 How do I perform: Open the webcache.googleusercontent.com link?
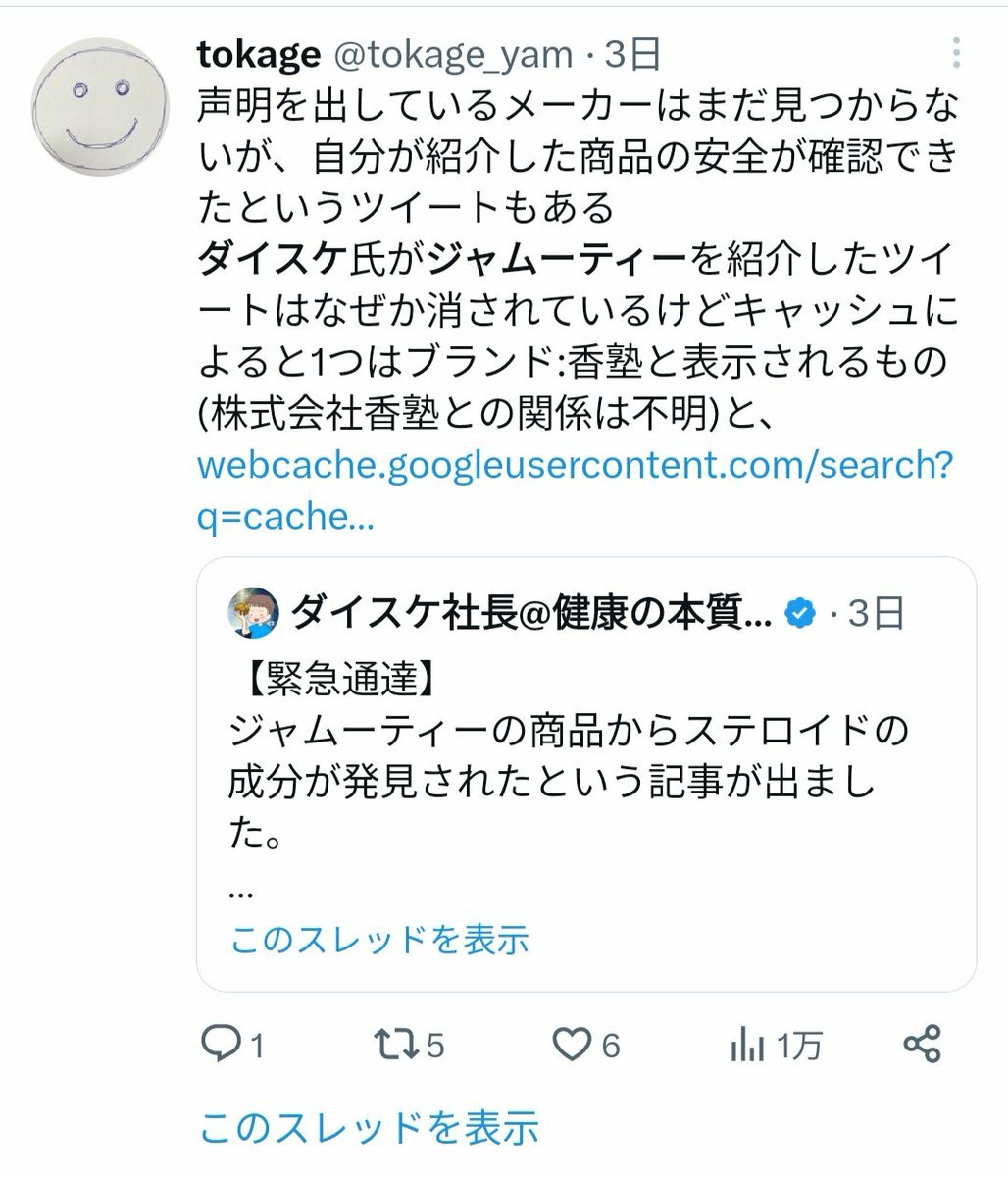click(x=574, y=489)
